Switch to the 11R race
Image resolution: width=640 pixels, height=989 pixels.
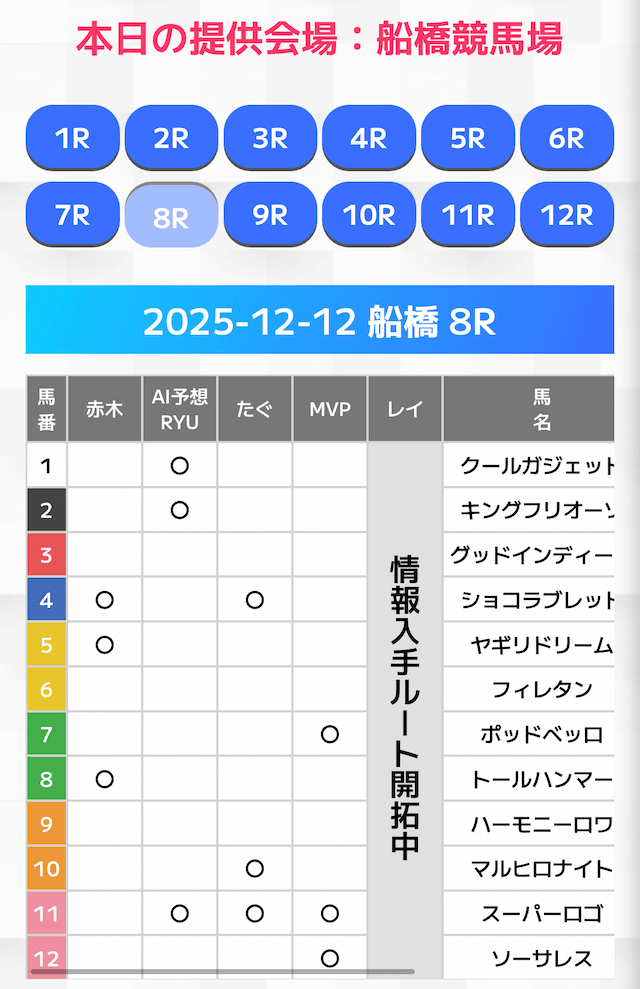point(468,214)
